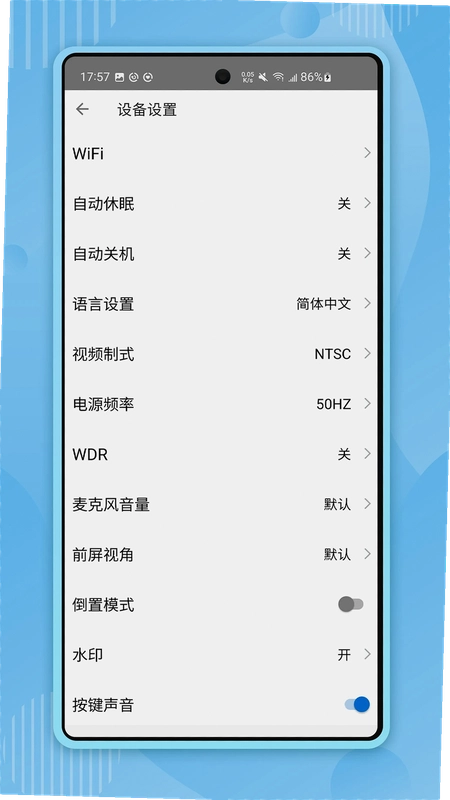Enable the 倒置模式 switch
Screen dimensions: 450x800
pos(351,605)
